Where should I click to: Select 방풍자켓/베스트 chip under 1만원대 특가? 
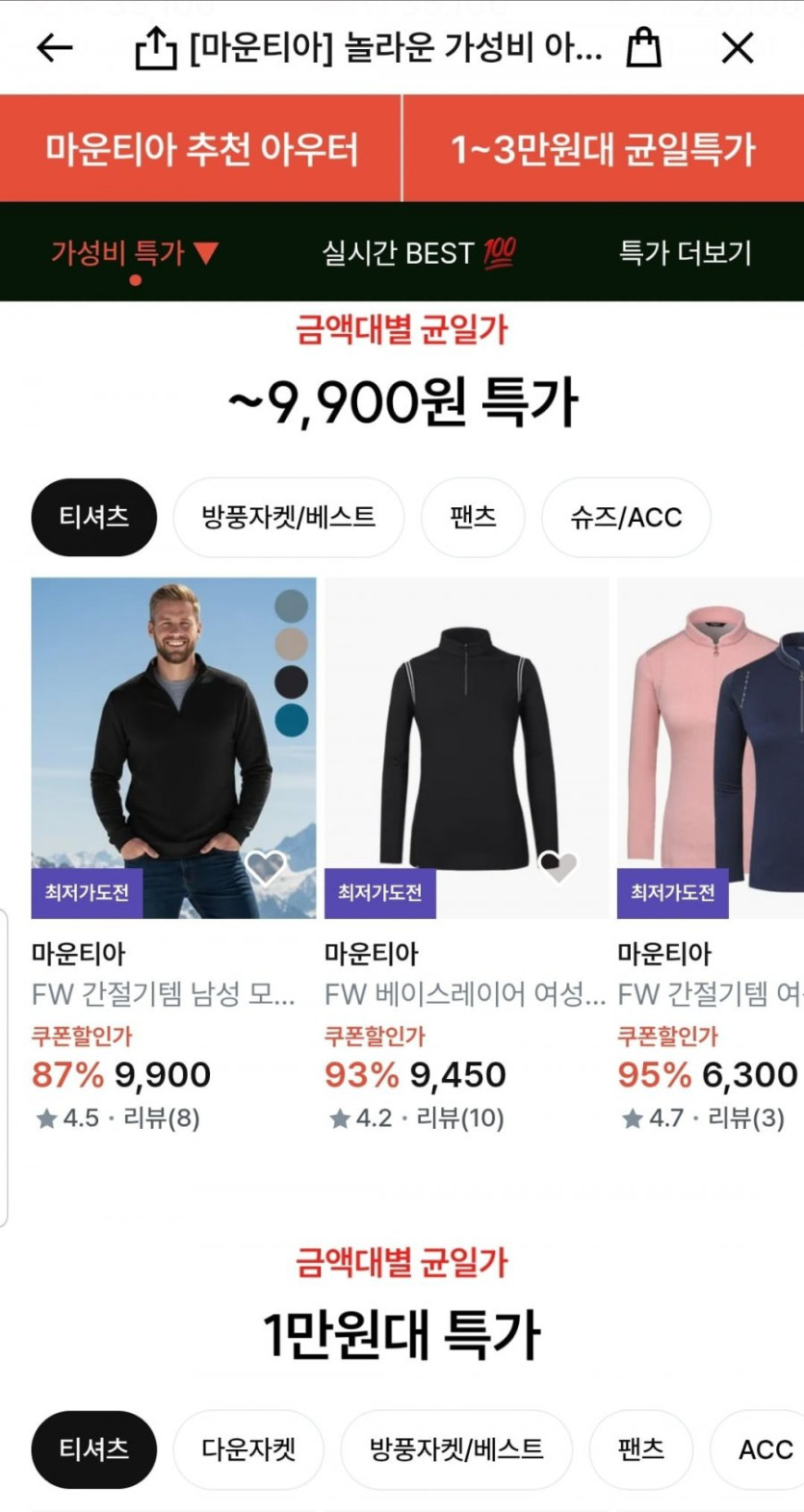click(456, 1448)
